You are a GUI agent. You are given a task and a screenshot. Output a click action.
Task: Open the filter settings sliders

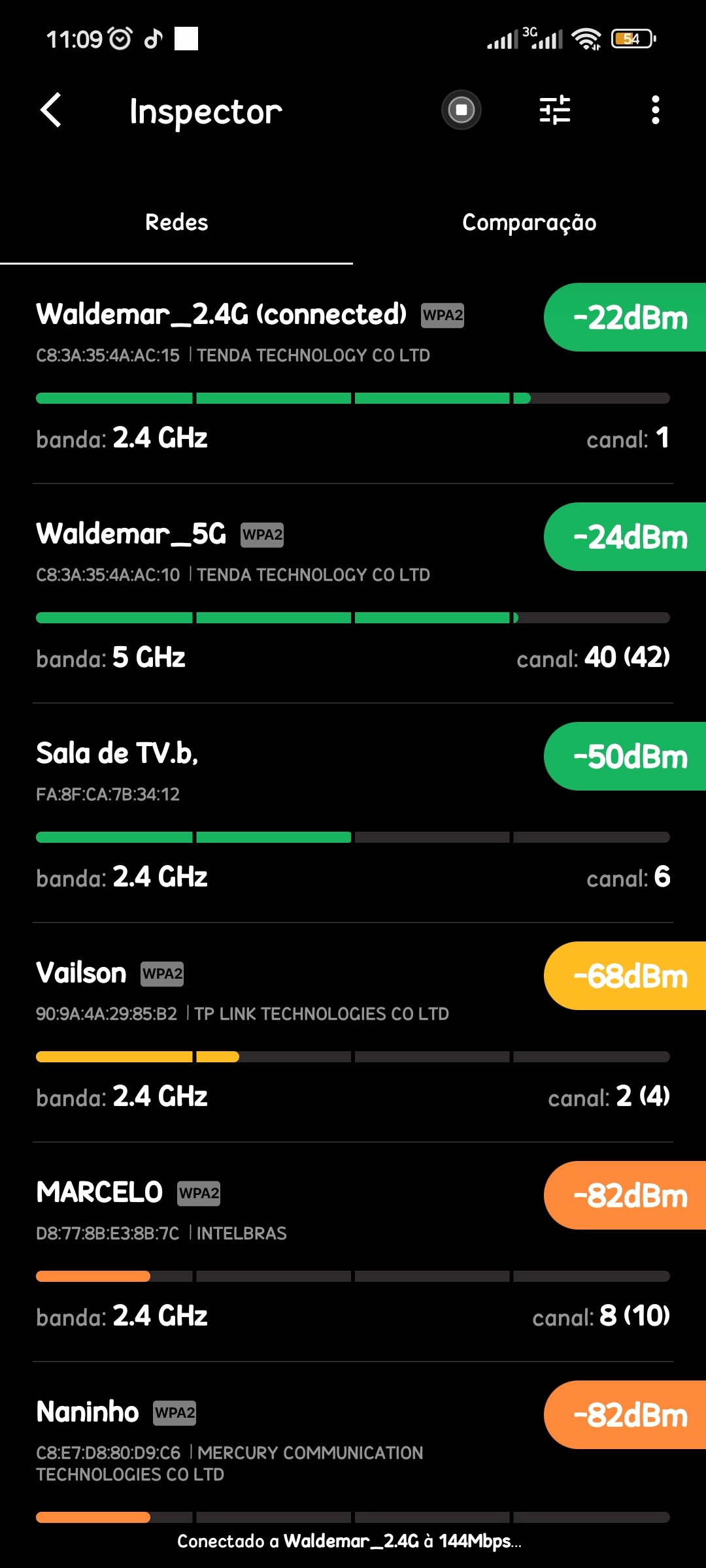tap(555, 110)
